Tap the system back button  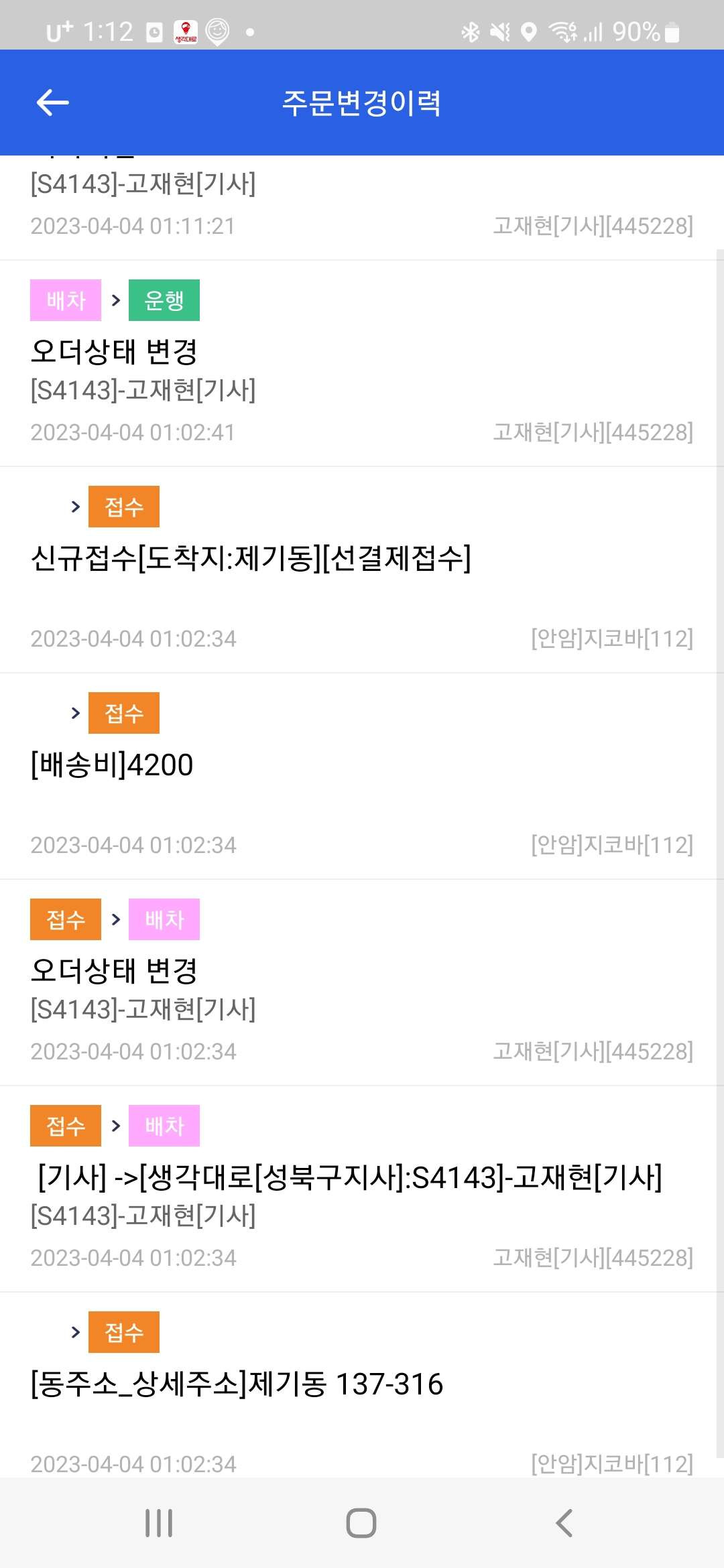[564, 1523]
